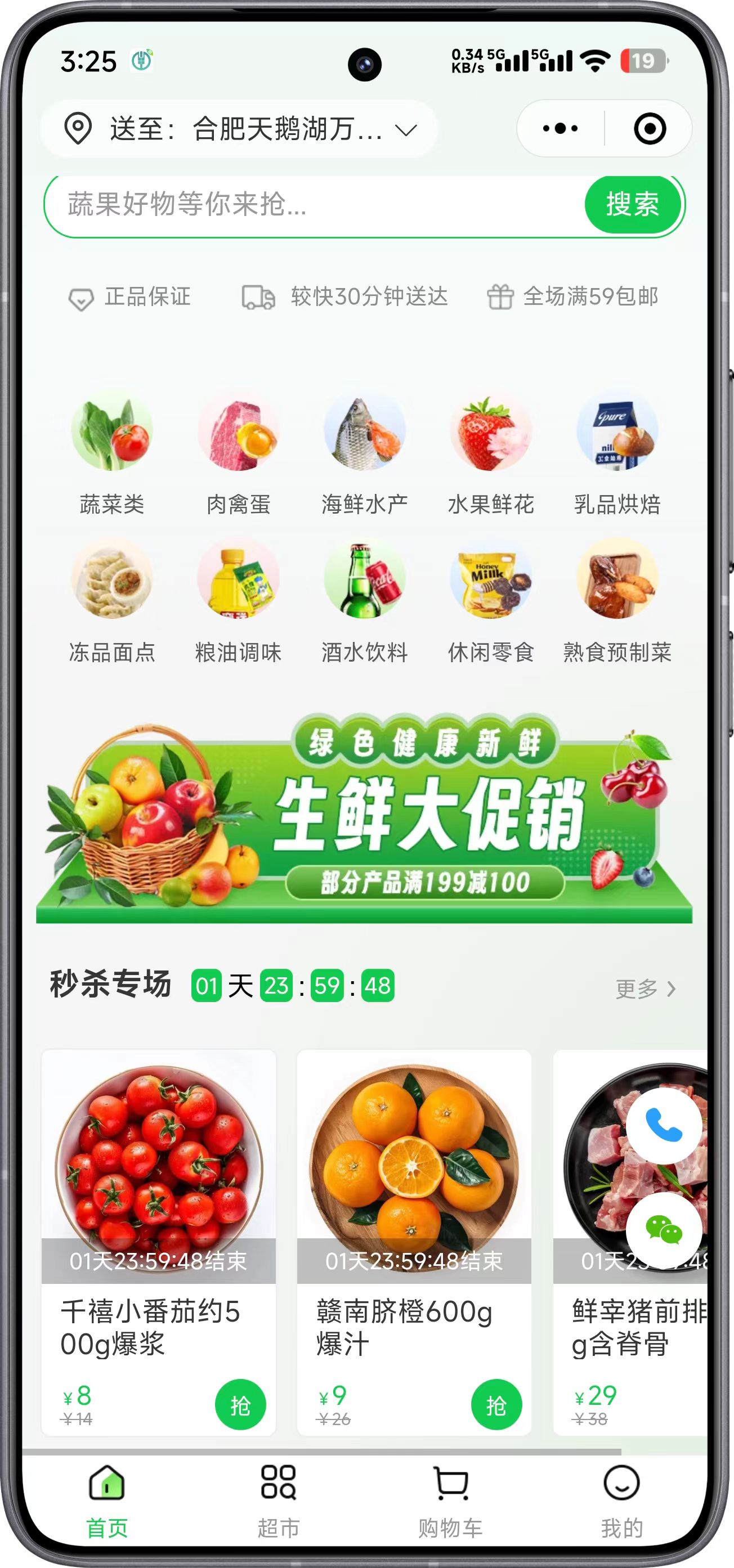Close the mini program with the circle icon

[x=650, y=128]
